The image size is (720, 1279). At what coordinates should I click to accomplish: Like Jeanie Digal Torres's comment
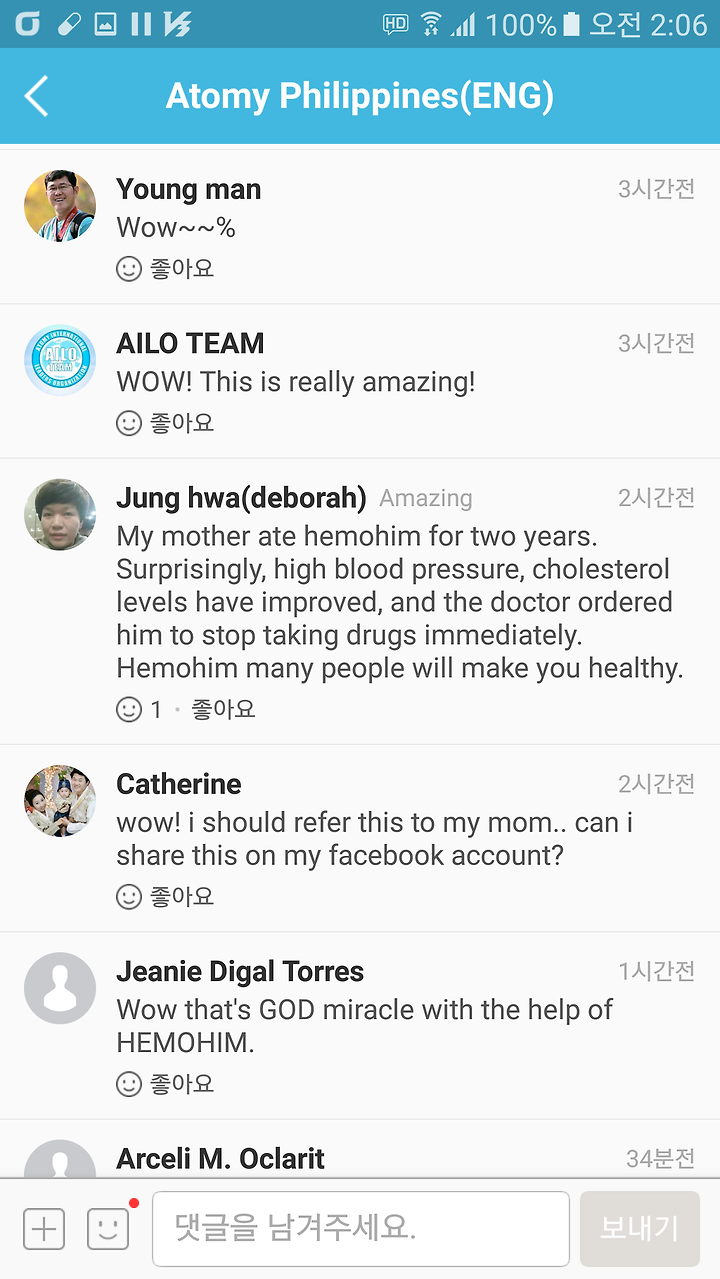(166, 1084)
